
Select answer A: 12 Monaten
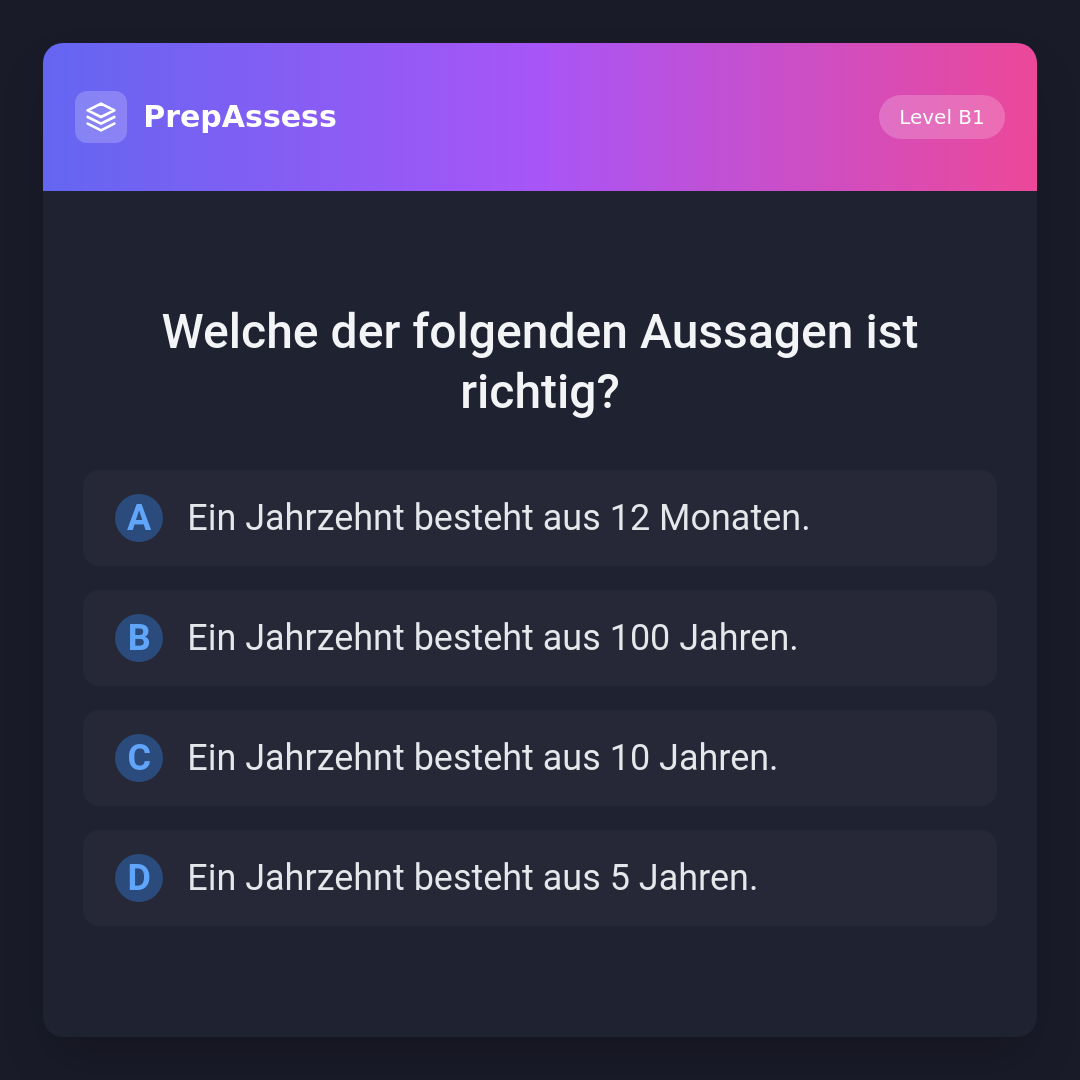540,518
